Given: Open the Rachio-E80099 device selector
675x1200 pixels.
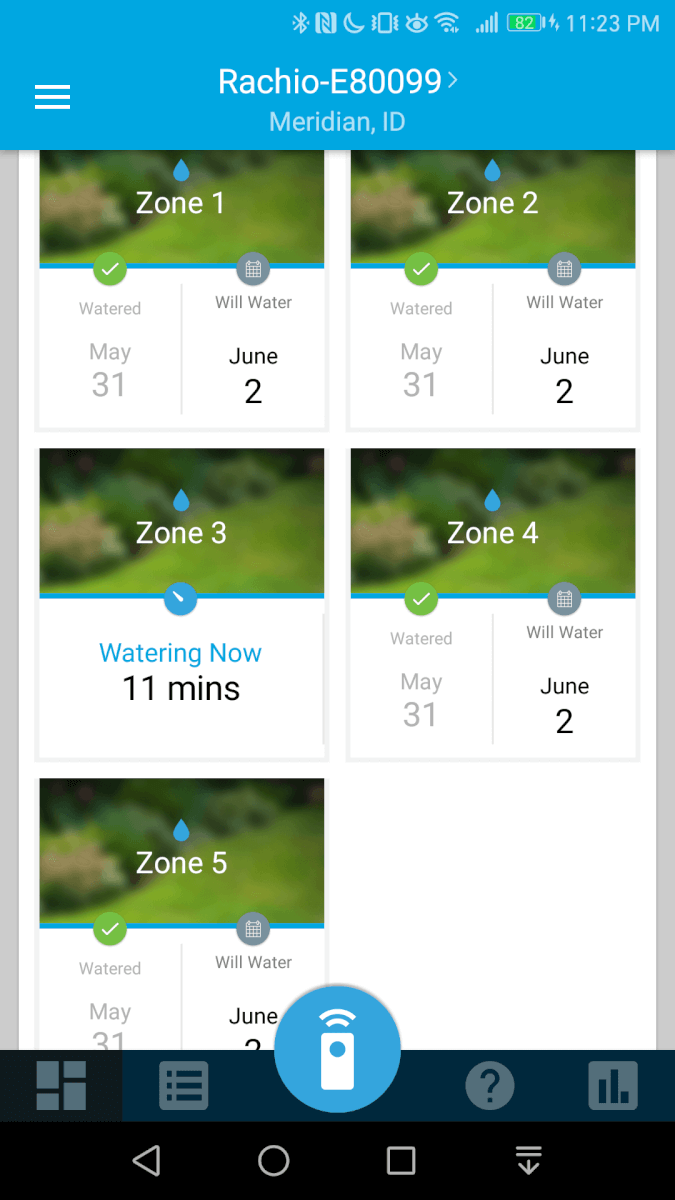Looking at the screenshot, I should coord(338,81).
